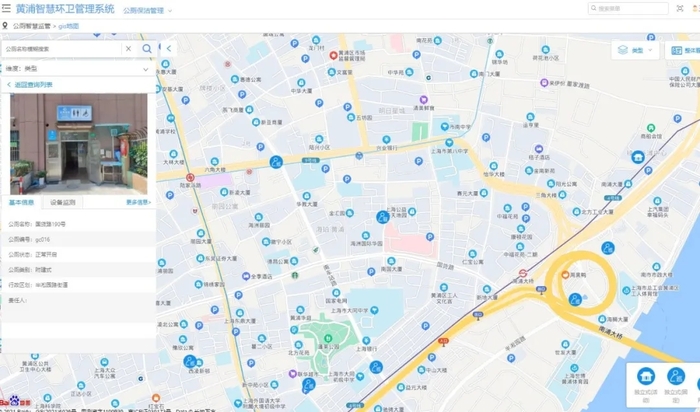Open the 维度: 类型 dropdown

(x=78, y=69)
